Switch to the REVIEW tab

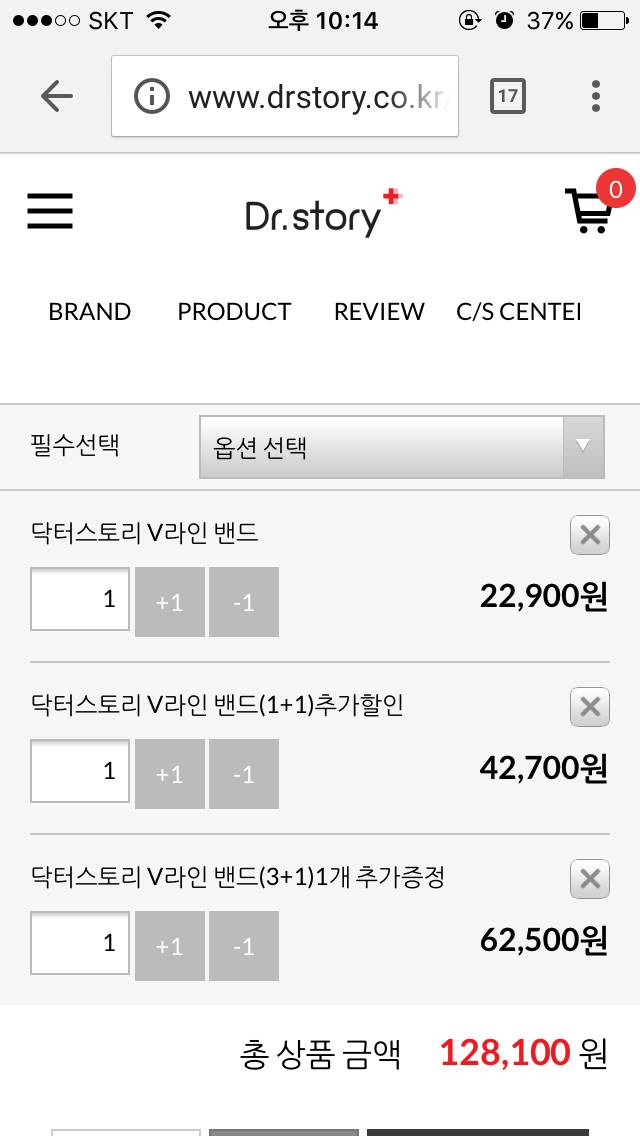point(379,312)
